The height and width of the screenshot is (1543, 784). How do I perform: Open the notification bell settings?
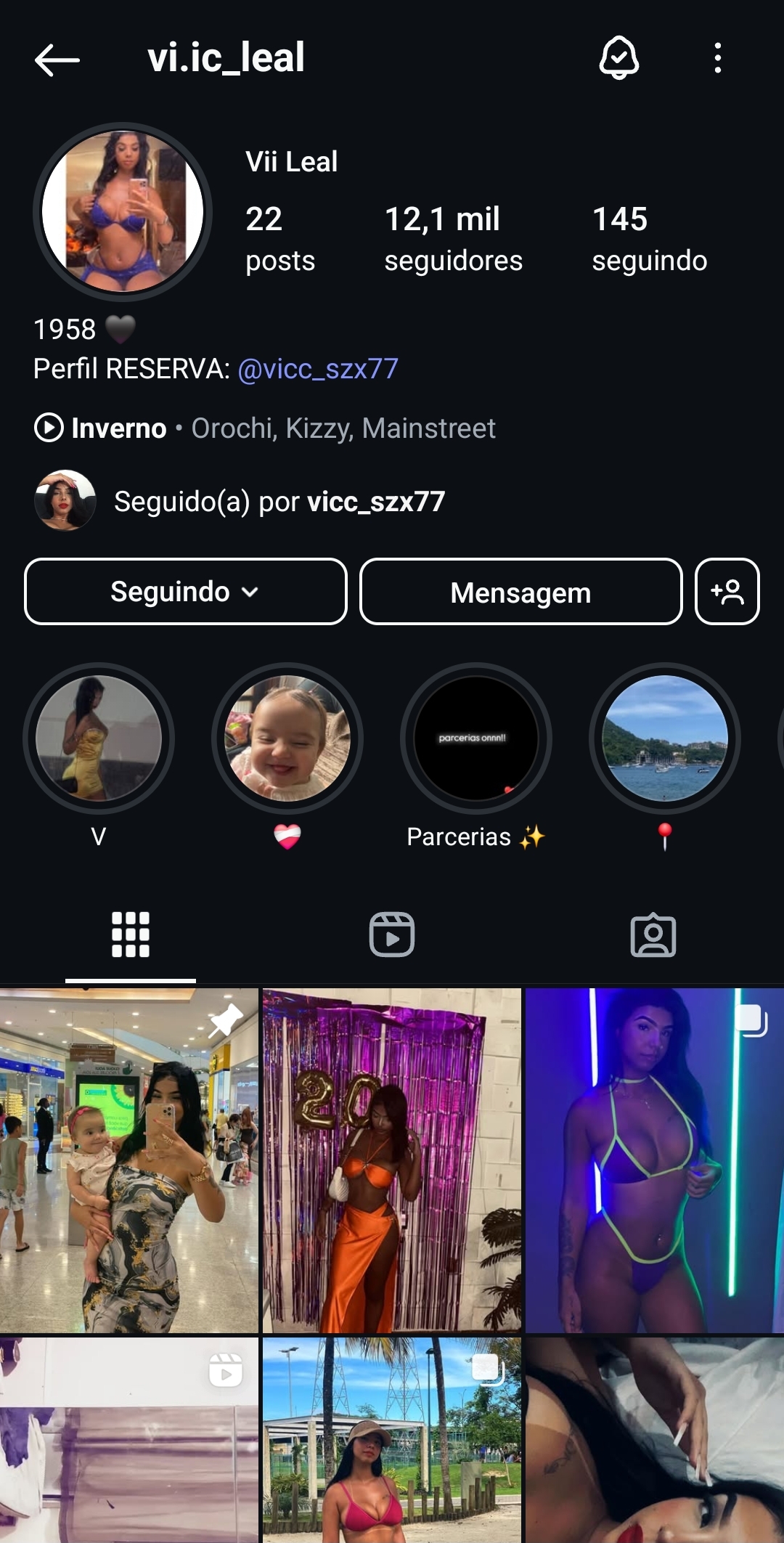[618, 58]
